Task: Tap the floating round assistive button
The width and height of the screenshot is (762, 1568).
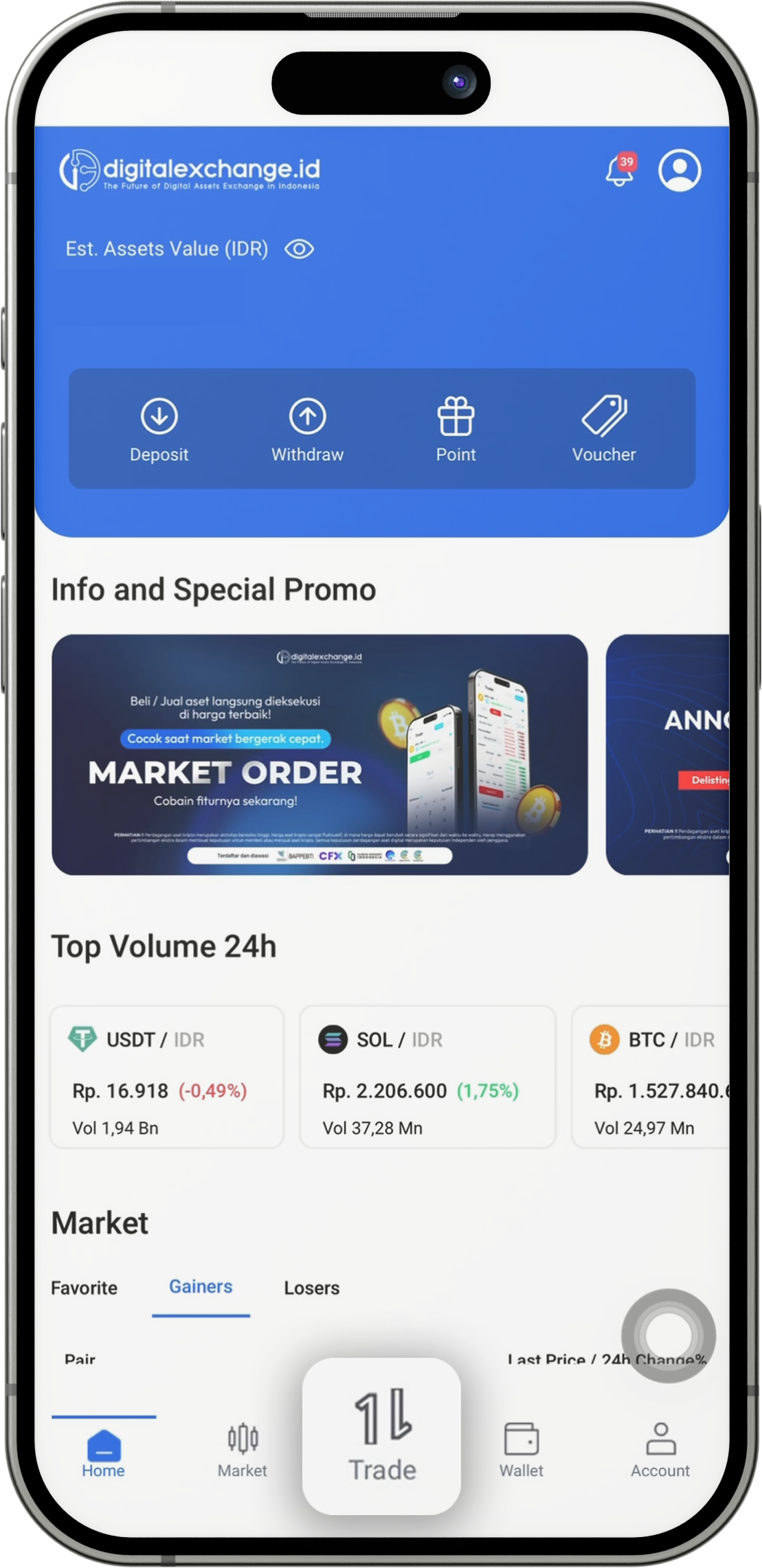Action: (x=668, y=1335)
